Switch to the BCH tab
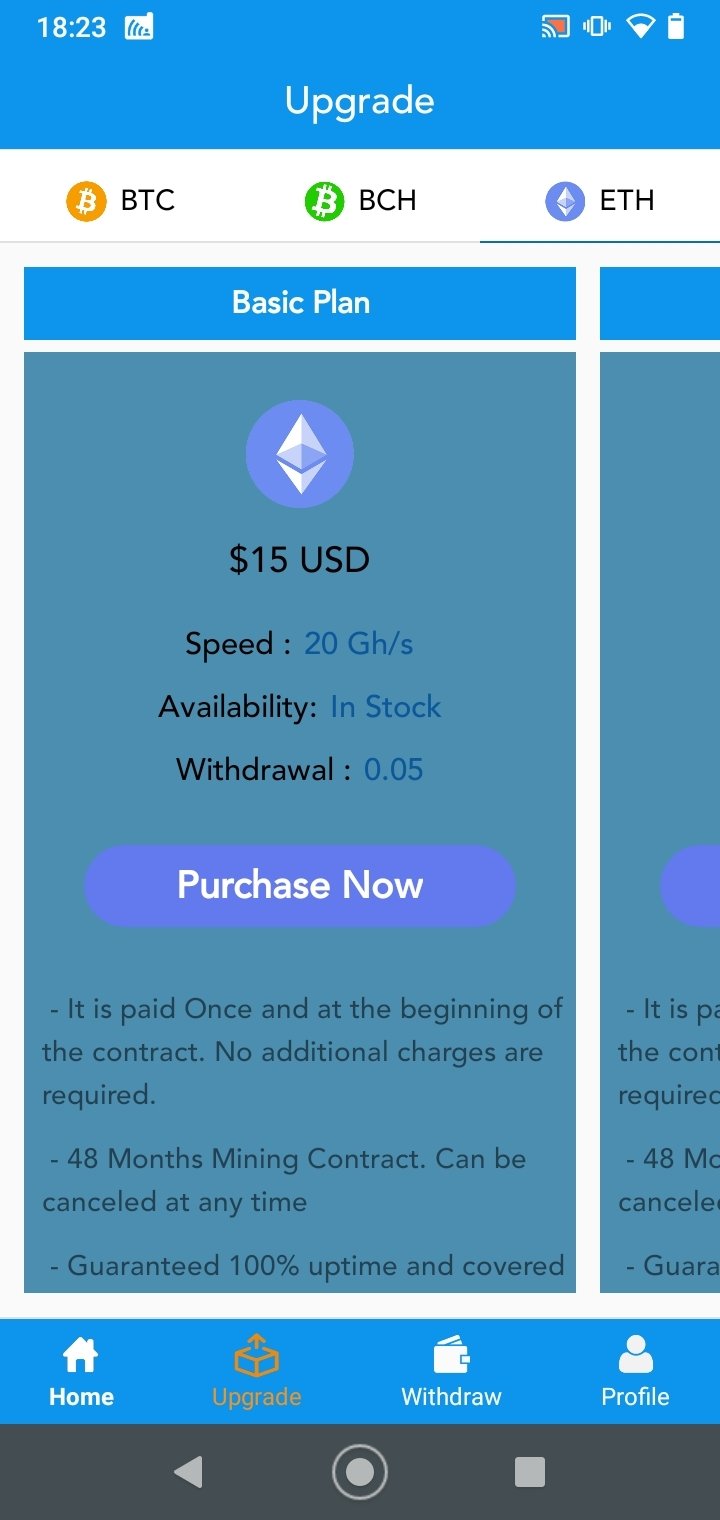The width and height of the screenshot is (720, 1520). point(360,200)
